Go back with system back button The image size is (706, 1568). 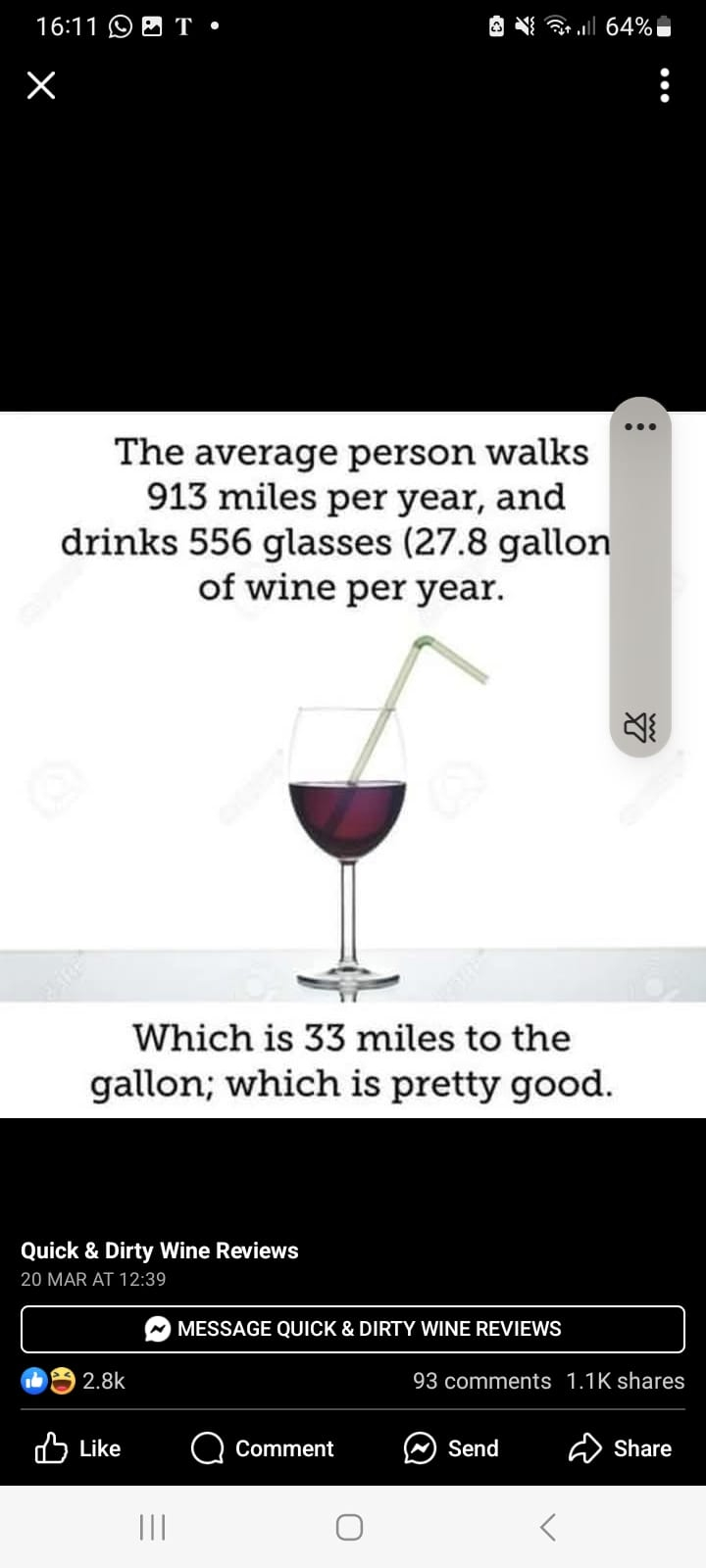click(548, 1526)
